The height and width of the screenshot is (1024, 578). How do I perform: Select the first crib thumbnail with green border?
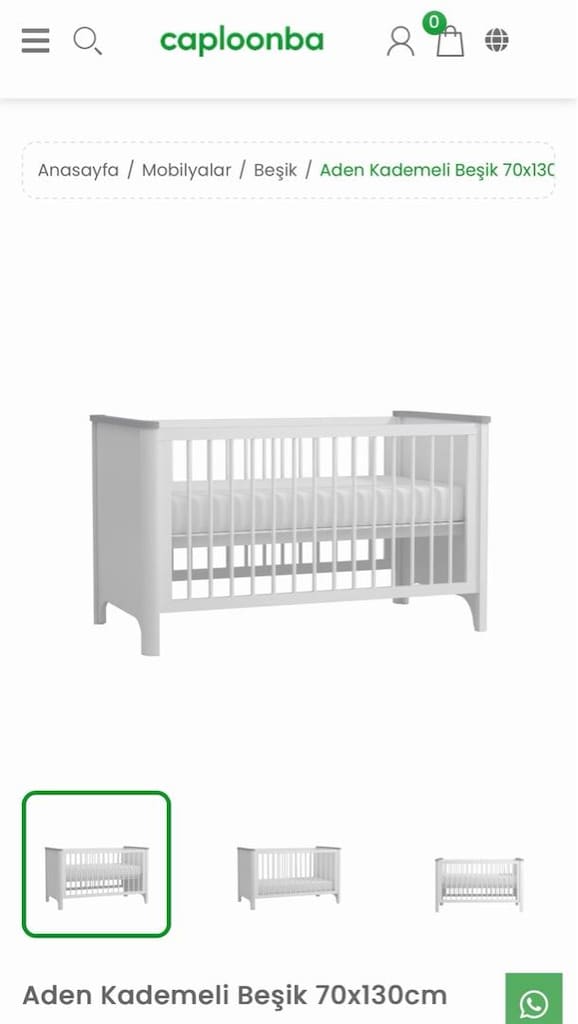(97, 864)
